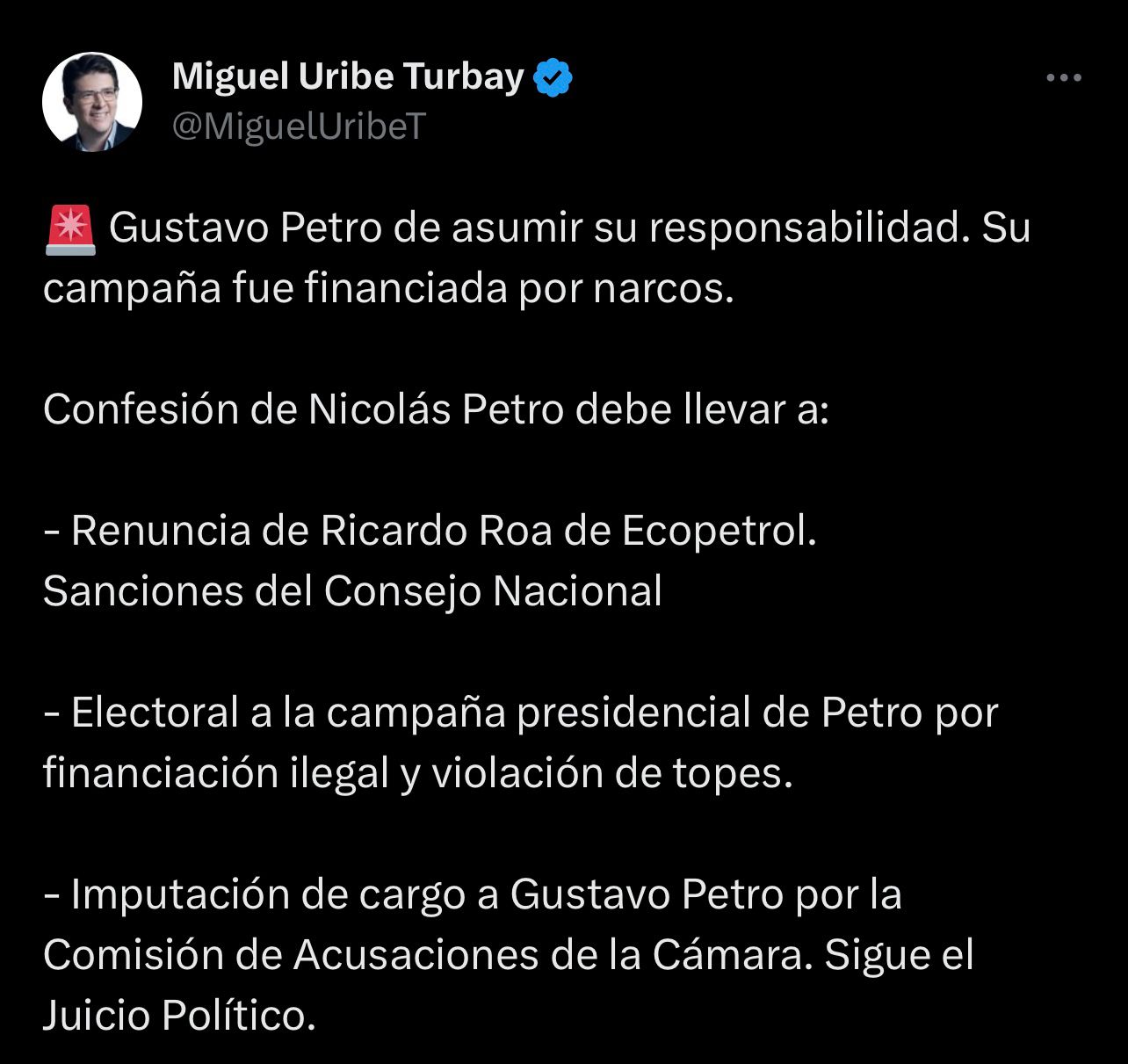Open the @MiguelUribeT profile handle
1128x1064 pixels.
click(x=299, y=127)
